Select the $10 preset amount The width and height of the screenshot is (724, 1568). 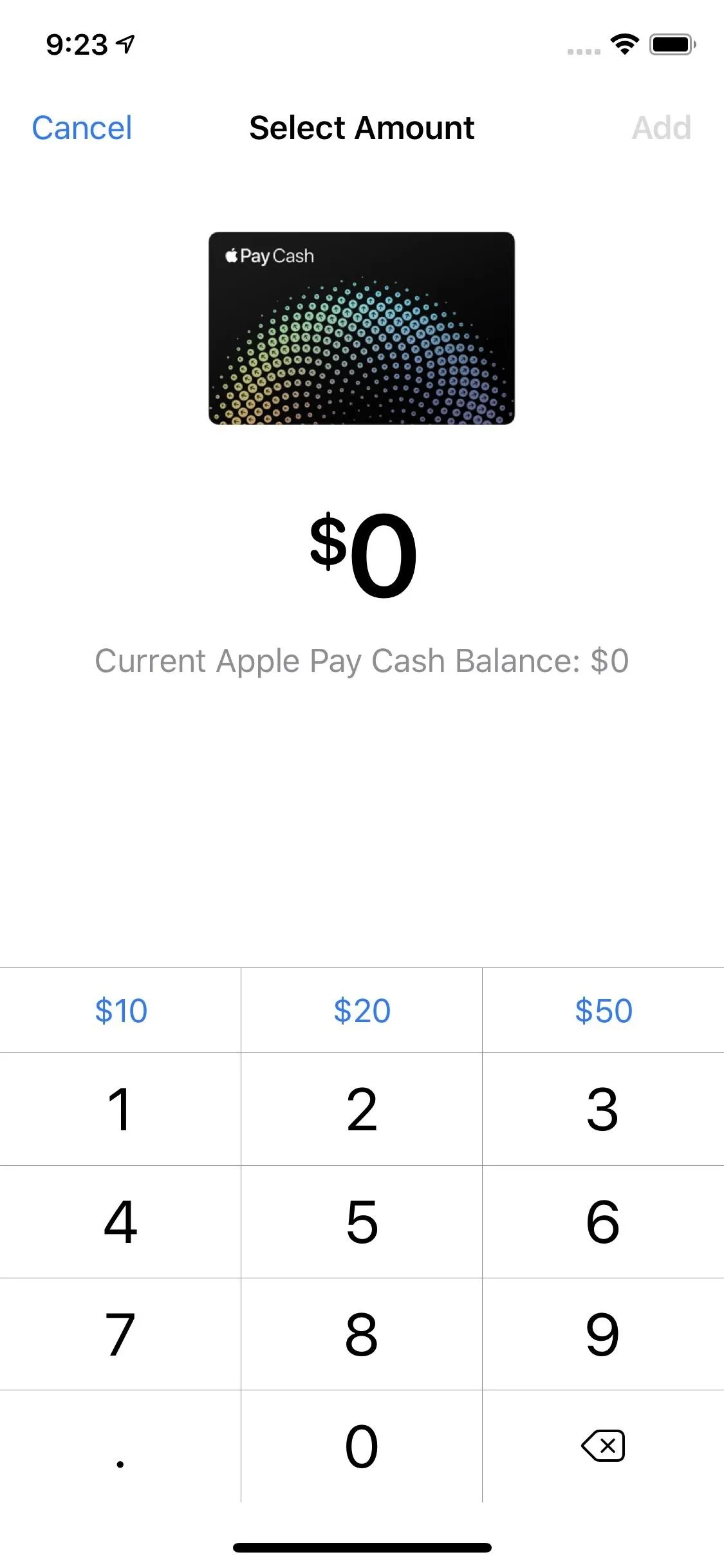click(120, 1010)
